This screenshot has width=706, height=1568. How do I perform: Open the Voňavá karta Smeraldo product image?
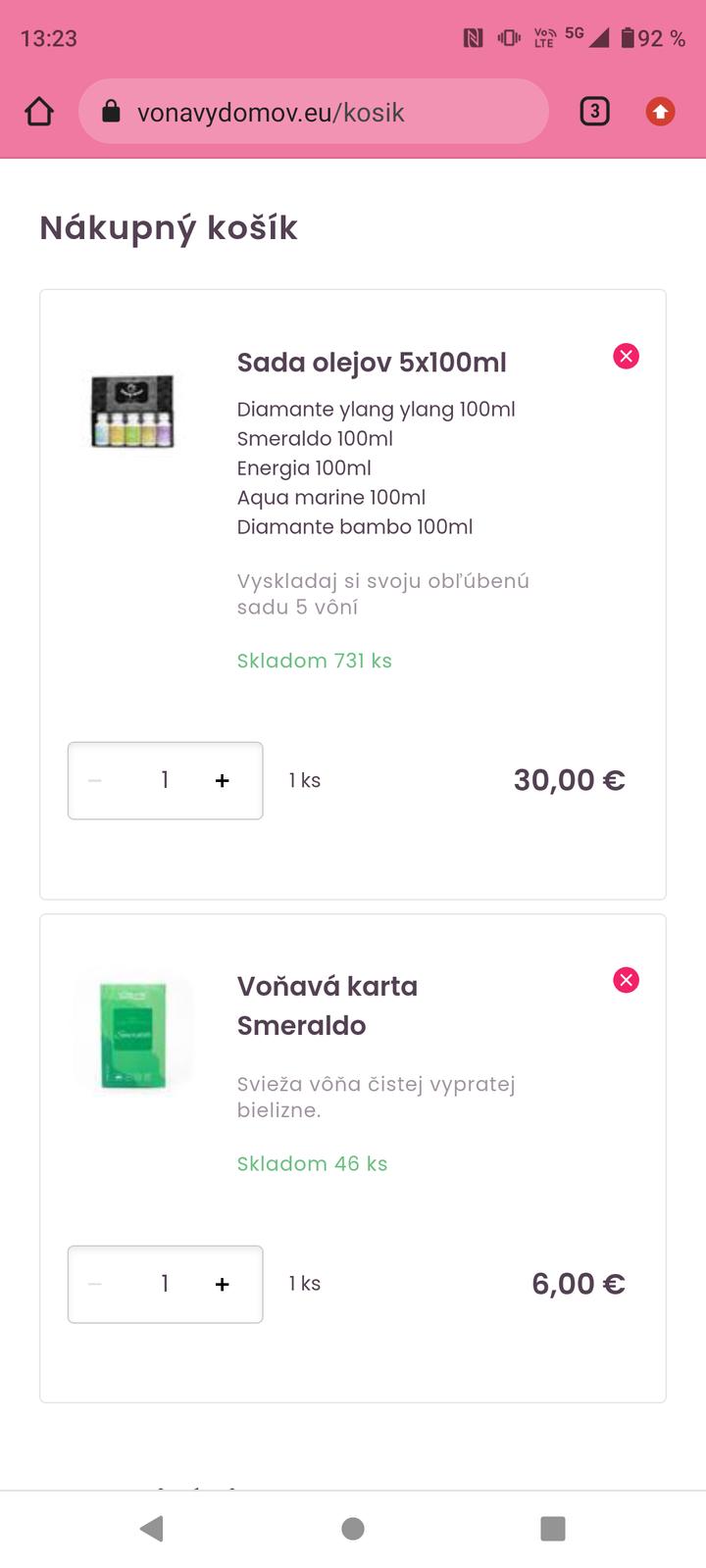click(x=132, y=1034)
